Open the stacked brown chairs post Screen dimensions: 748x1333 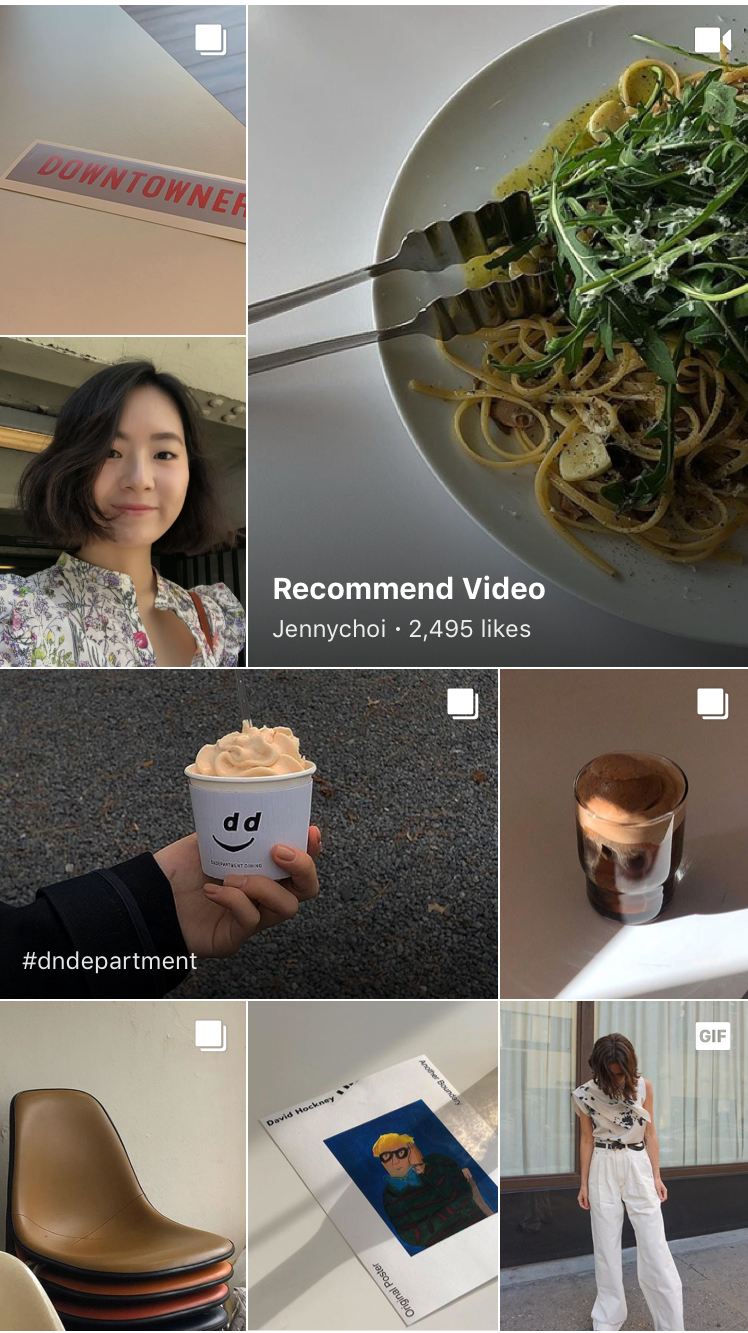[122, 1167]
